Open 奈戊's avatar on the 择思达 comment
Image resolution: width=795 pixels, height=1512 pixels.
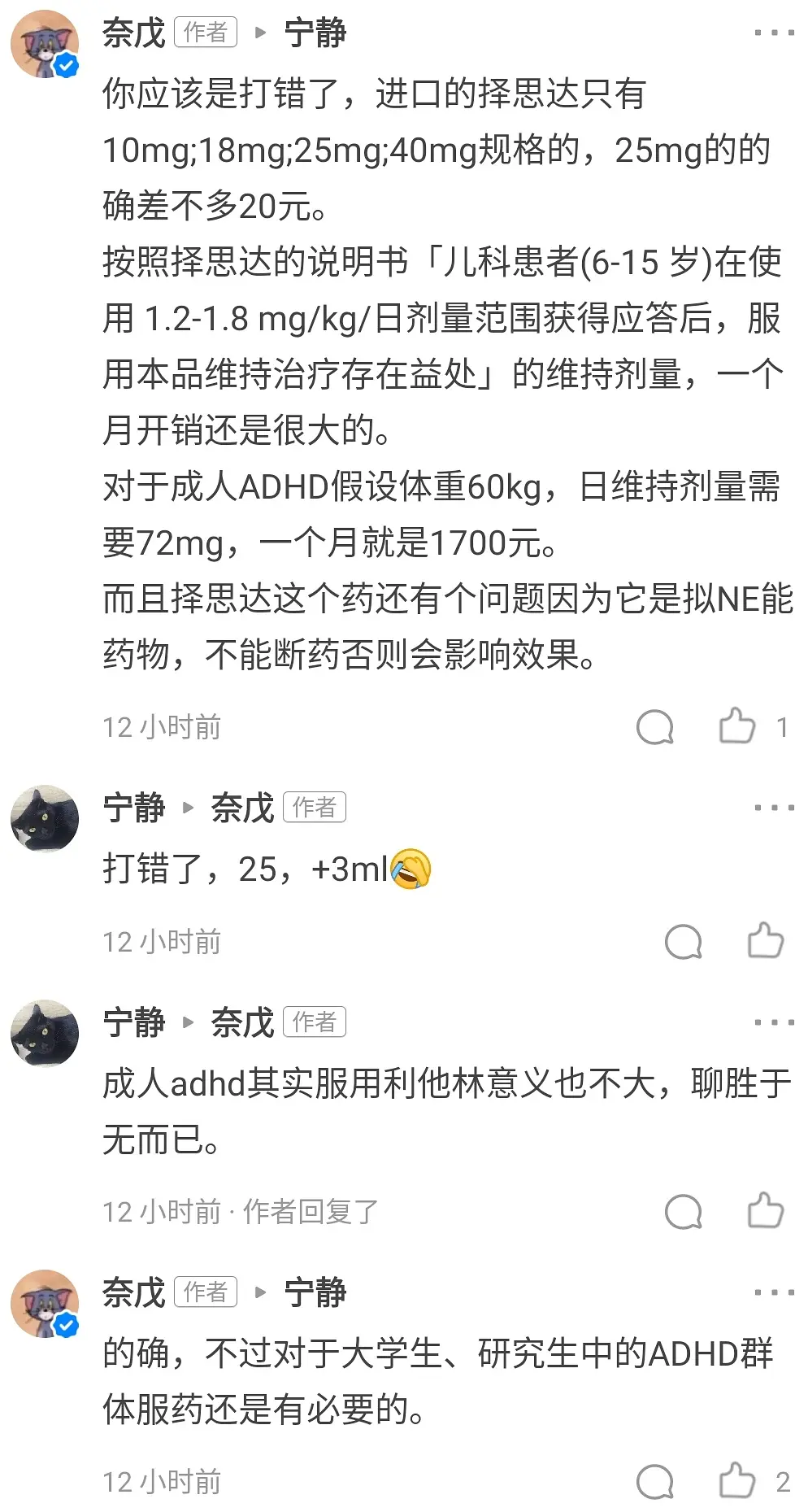(x=45, y=44)
